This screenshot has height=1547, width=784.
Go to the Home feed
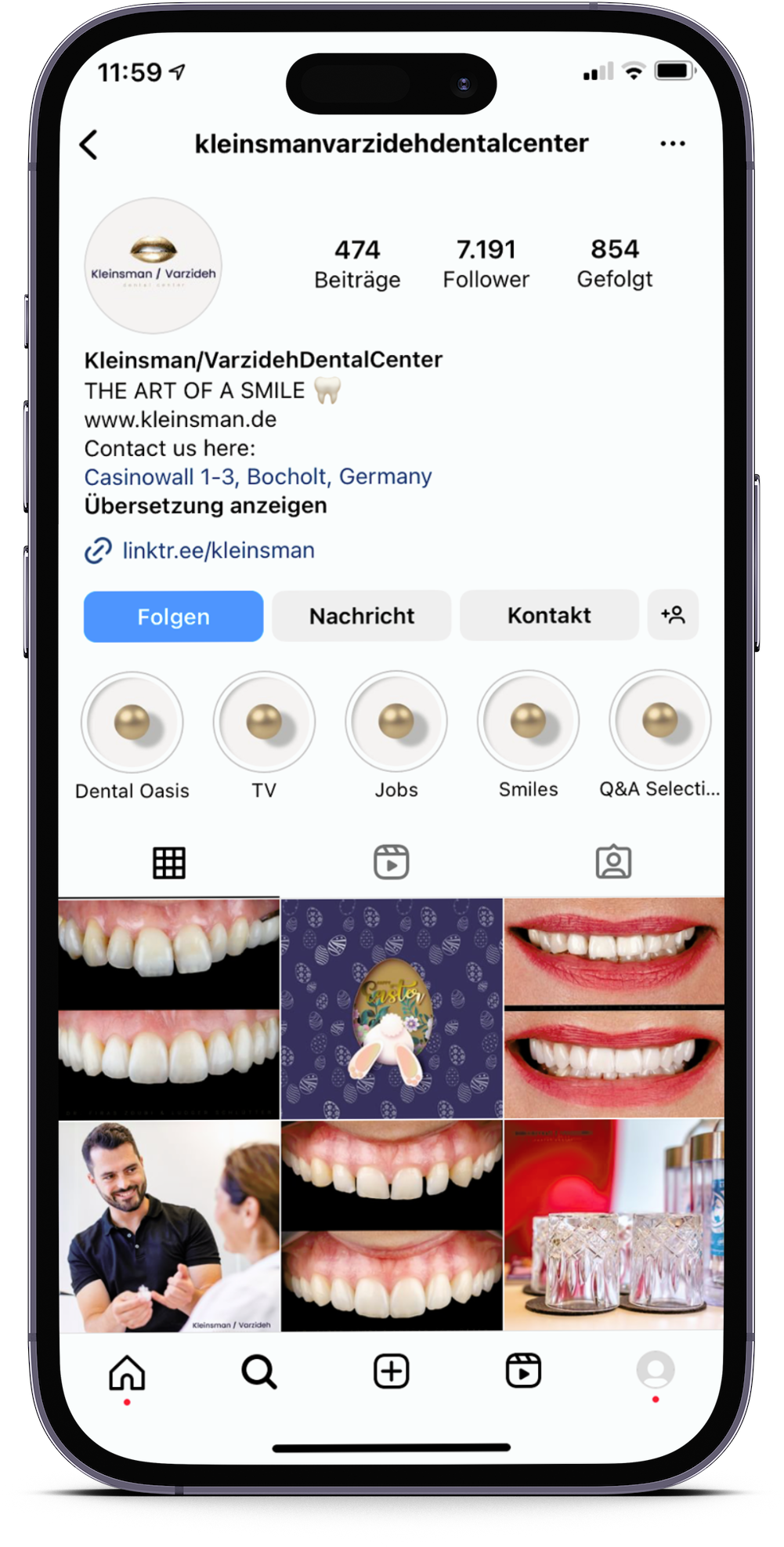click(x=127, y=1372)
